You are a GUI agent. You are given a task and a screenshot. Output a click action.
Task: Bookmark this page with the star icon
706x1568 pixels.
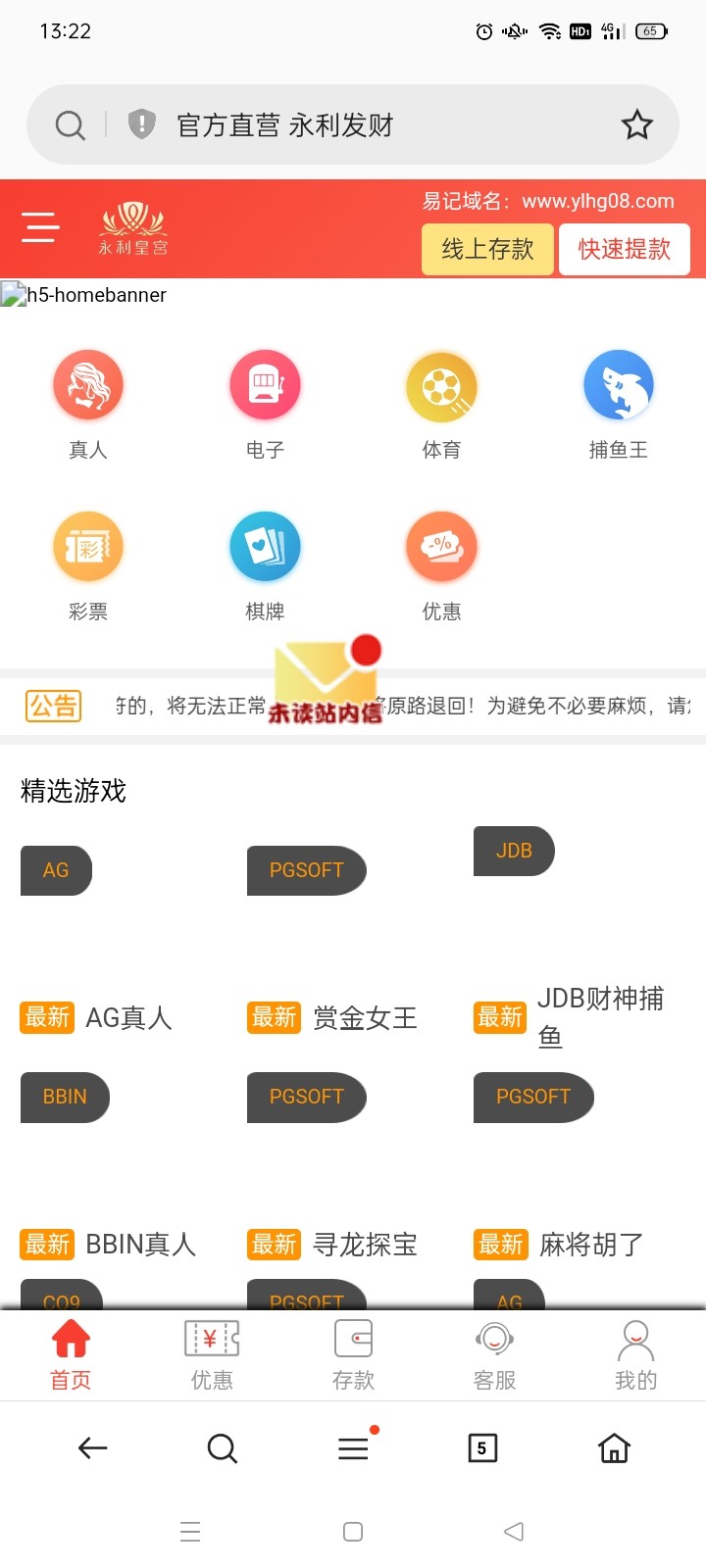pyautogui.click(x=636, y=124)
